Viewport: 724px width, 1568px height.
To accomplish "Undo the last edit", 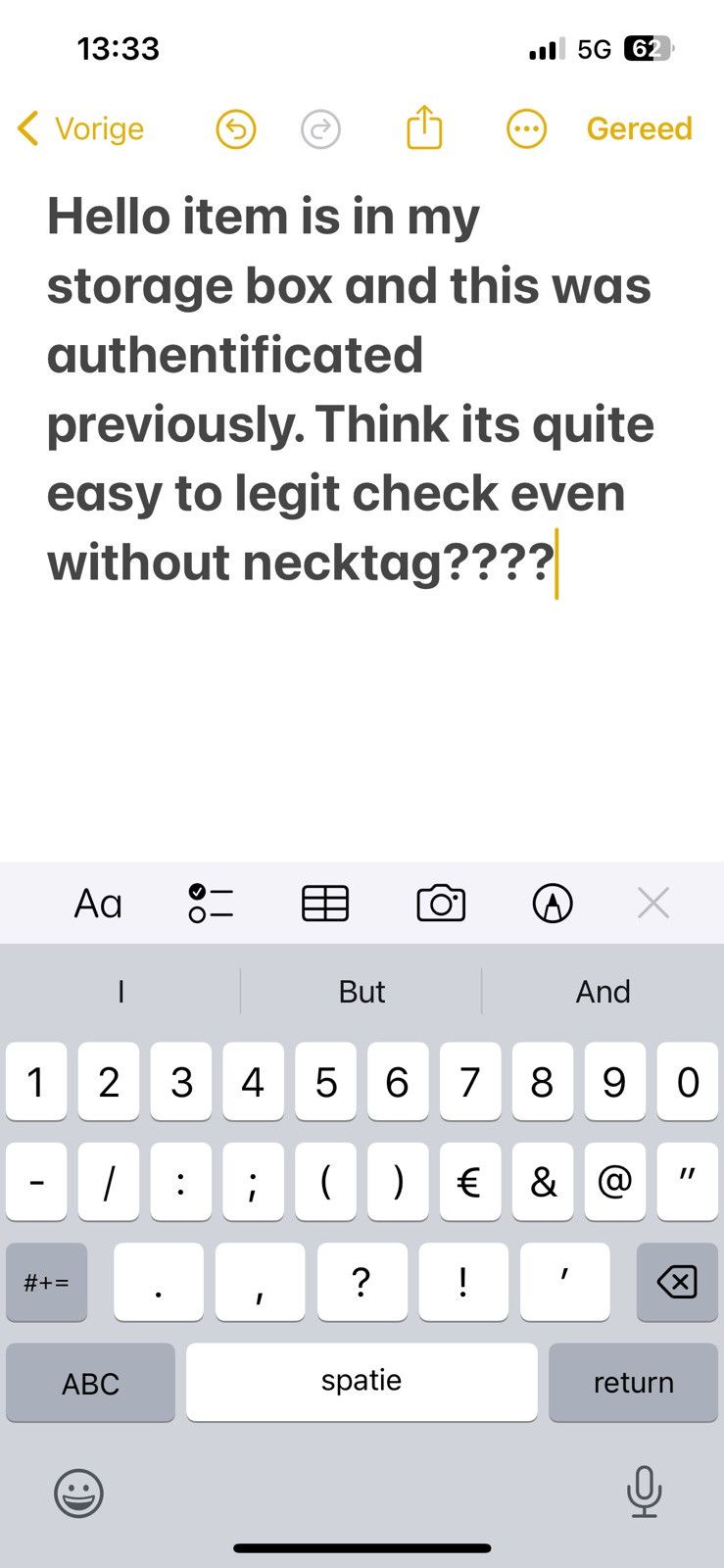I will (x=236, y=128).
